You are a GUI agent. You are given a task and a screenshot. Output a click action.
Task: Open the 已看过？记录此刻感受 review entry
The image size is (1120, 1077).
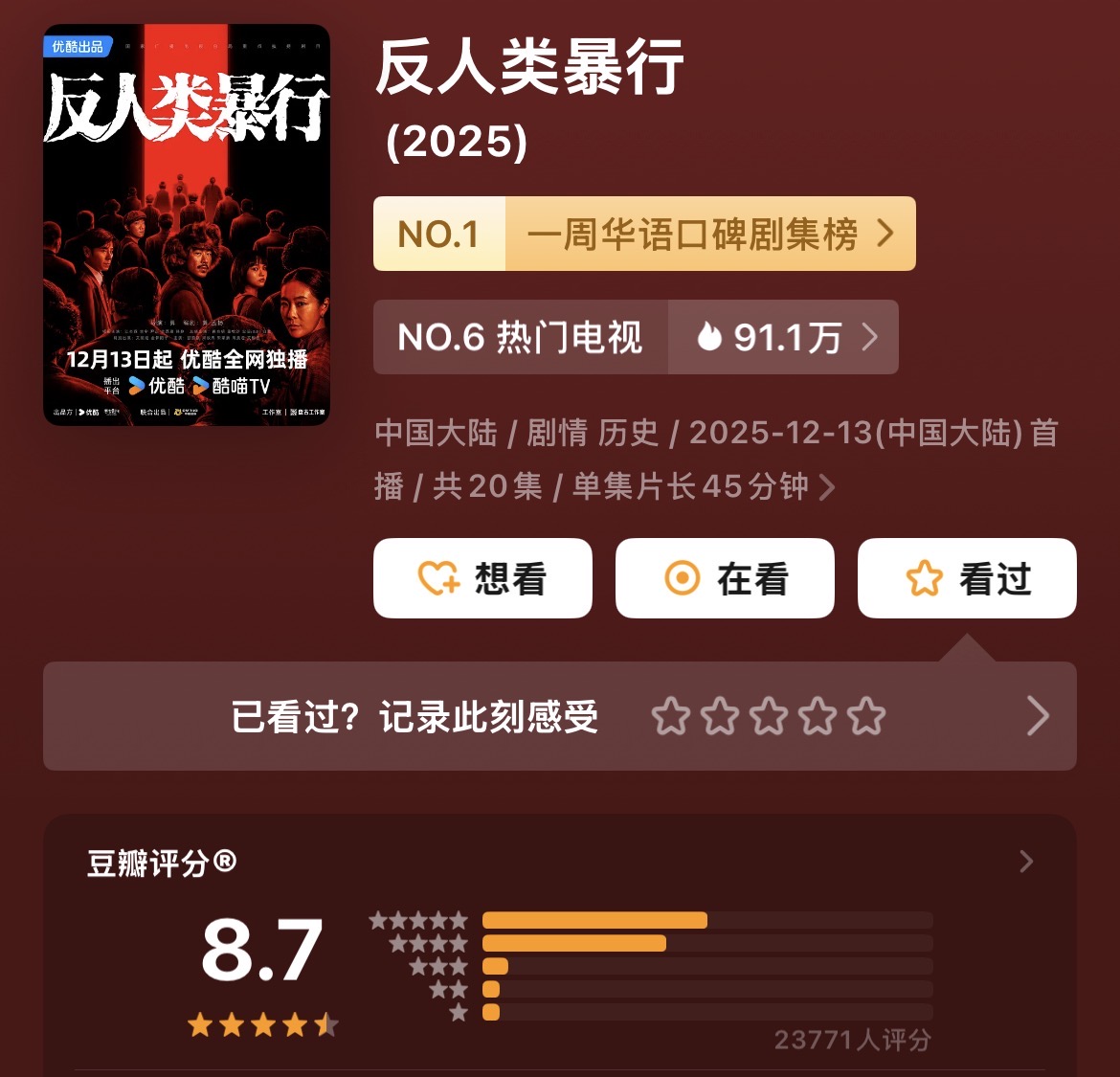point(414,716)
